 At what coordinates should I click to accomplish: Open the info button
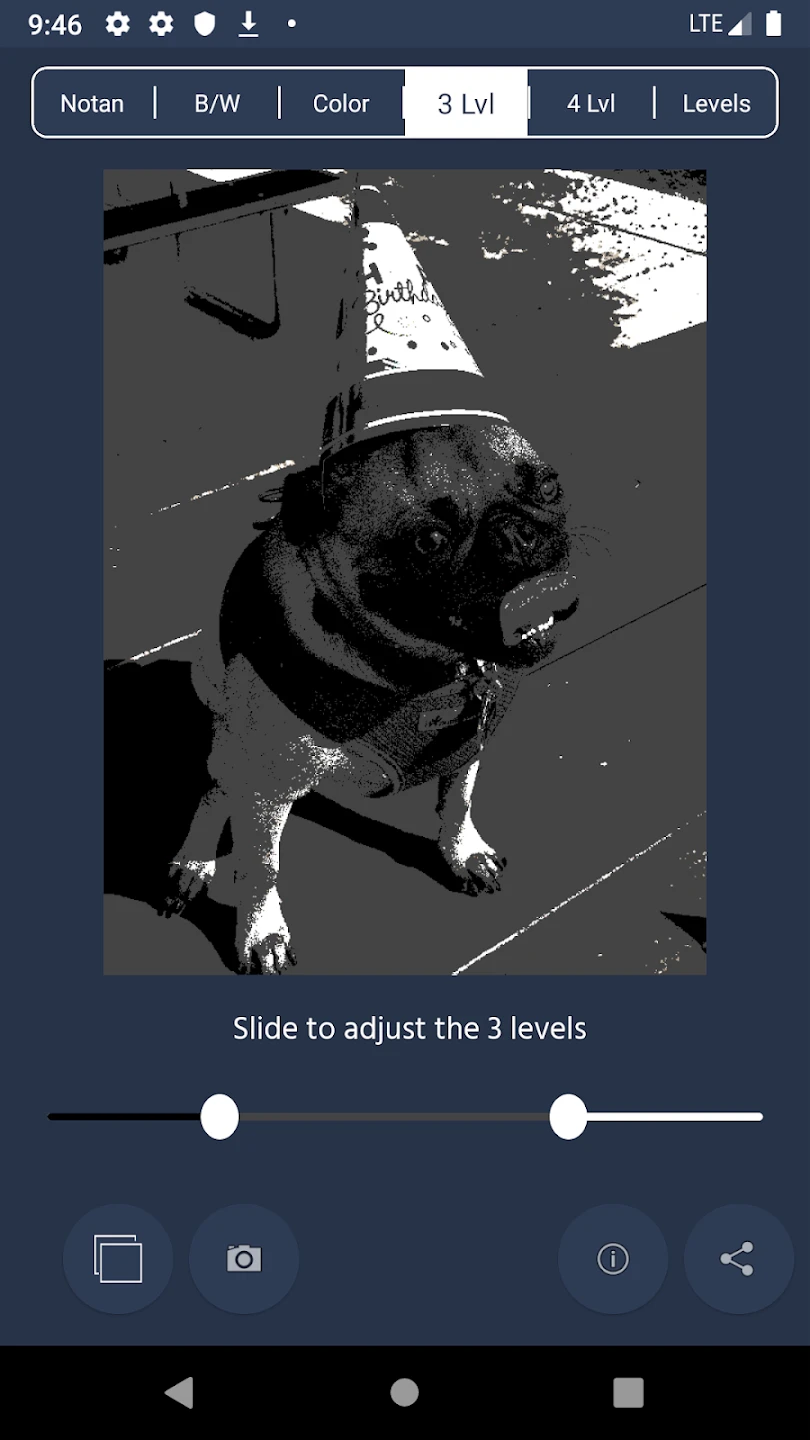pyautogui.click(x=613, y=1258)
